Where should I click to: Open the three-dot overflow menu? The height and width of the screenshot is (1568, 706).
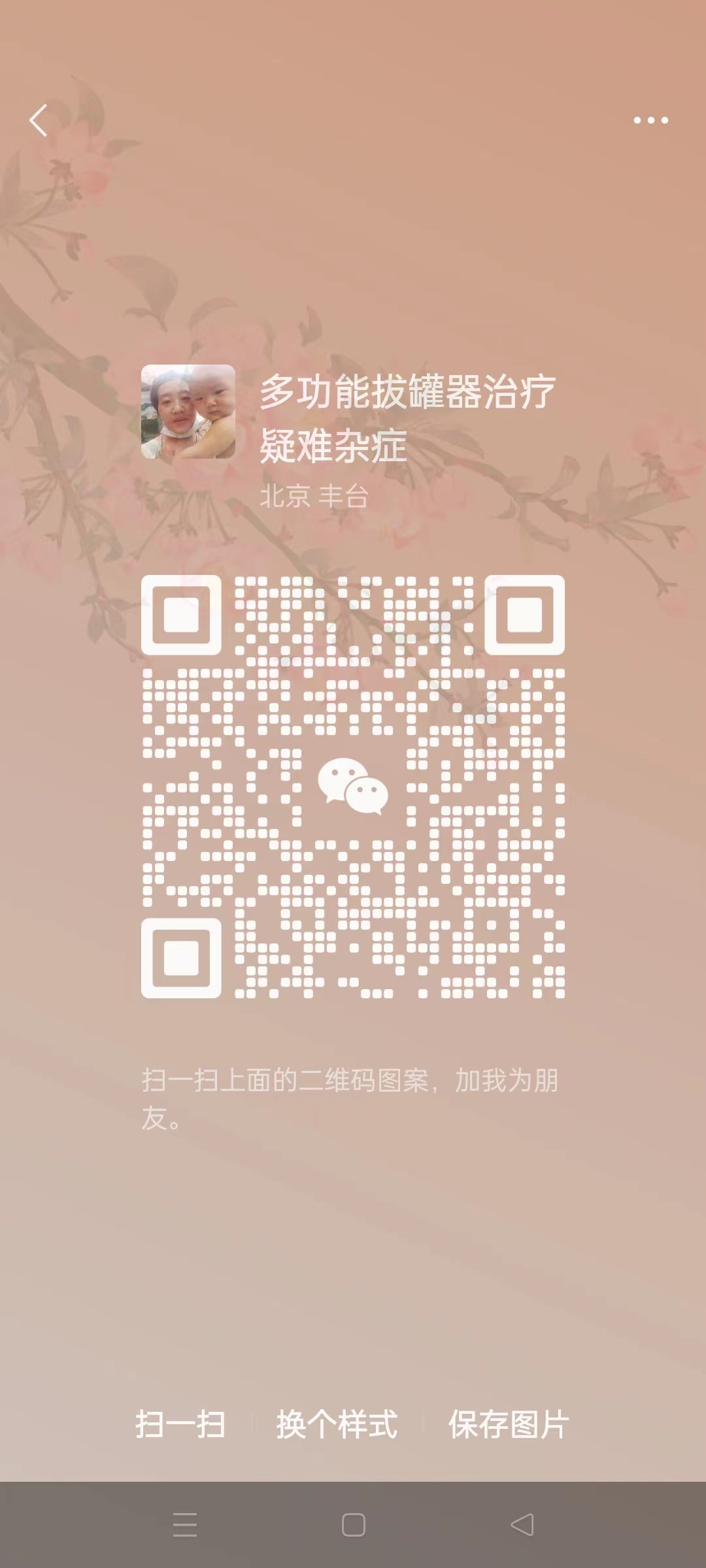[650, 120]
